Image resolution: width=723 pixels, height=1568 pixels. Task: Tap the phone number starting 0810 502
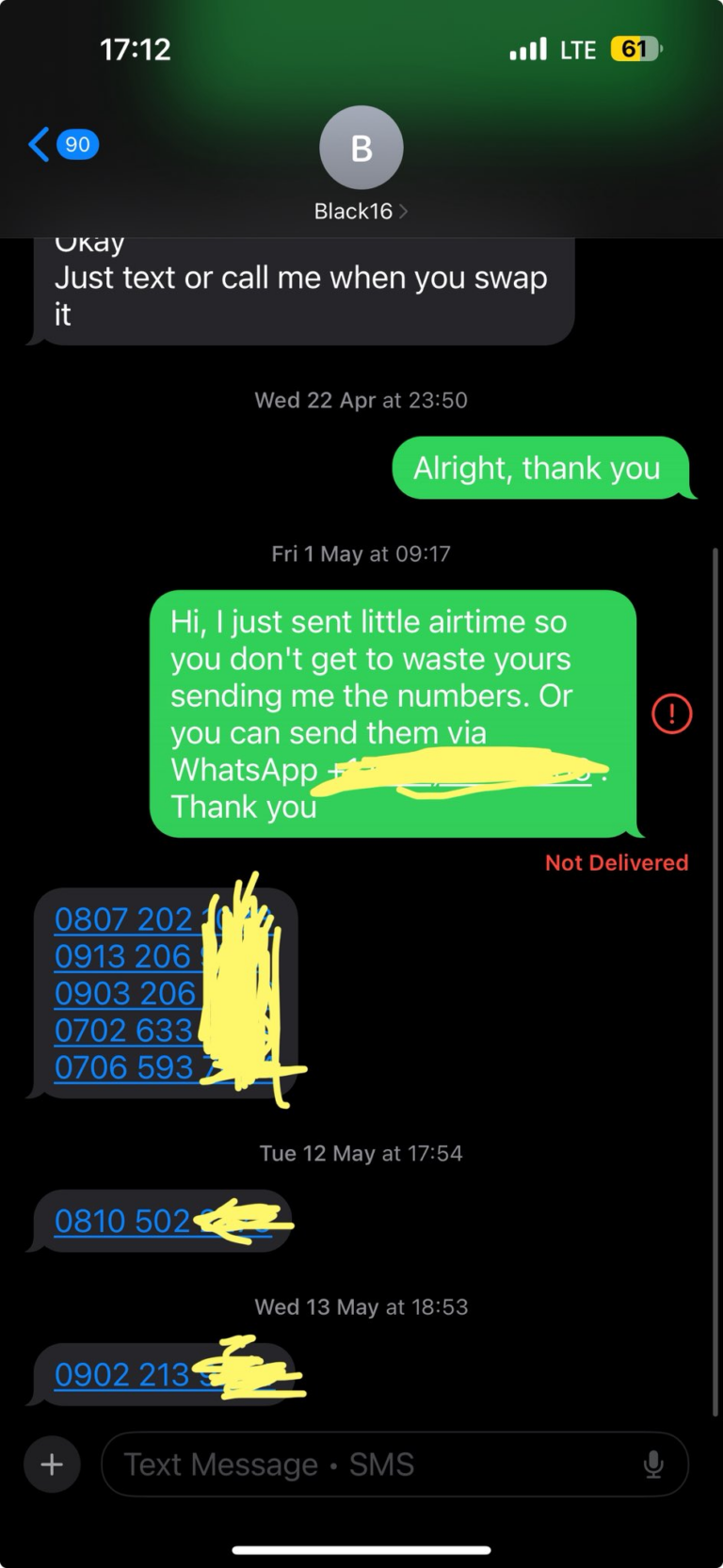[164, 1221]
